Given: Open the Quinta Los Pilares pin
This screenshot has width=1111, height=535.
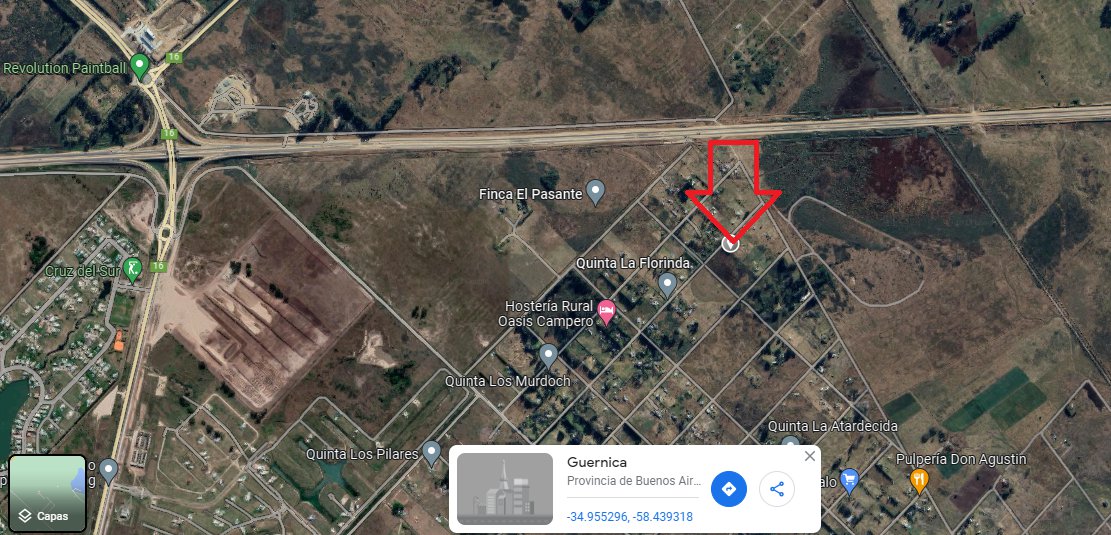Looking at the screenshot, I should (x=432, y=452).
